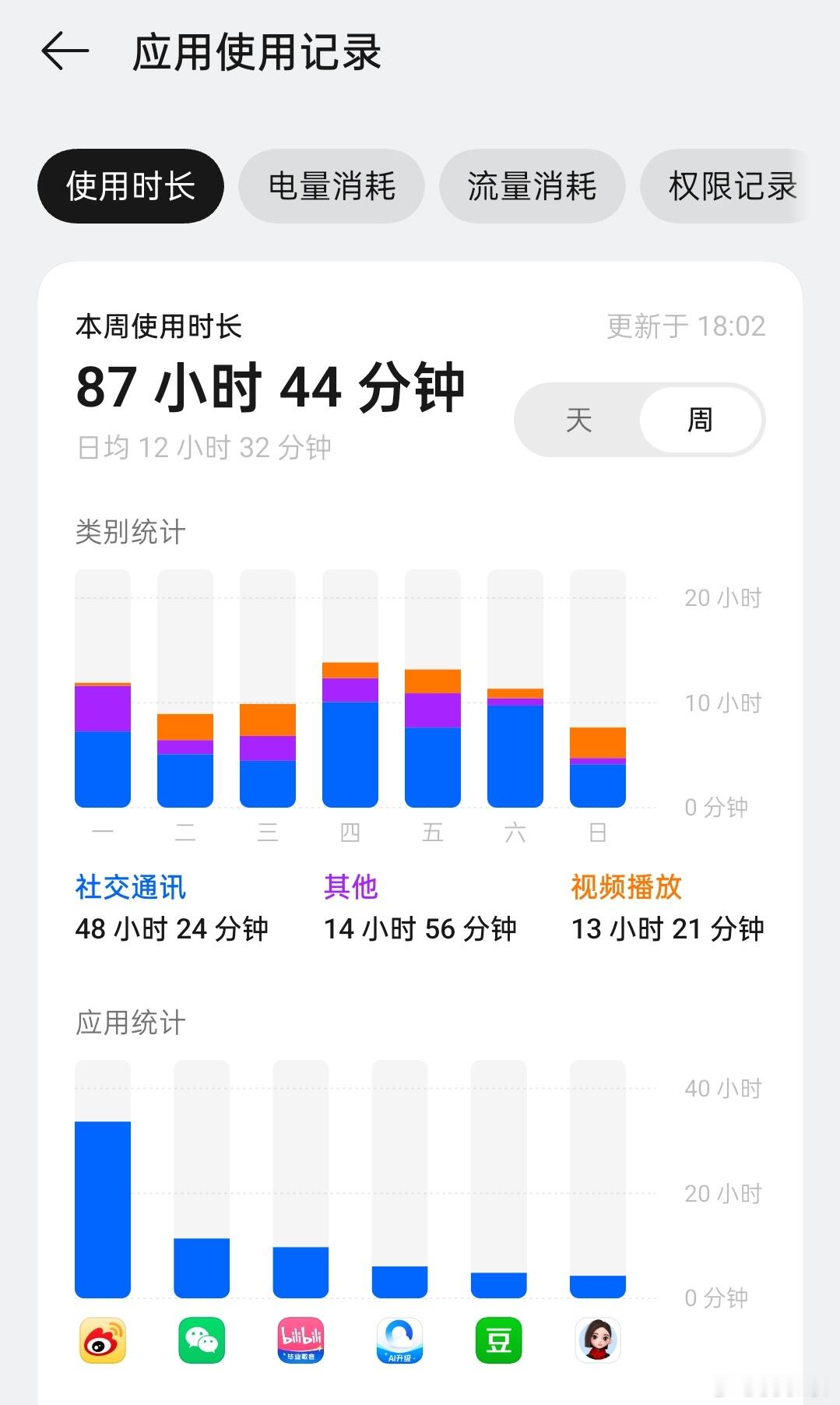Open the Quark browser icon

pyautogui.click(x=399, y=1341)
